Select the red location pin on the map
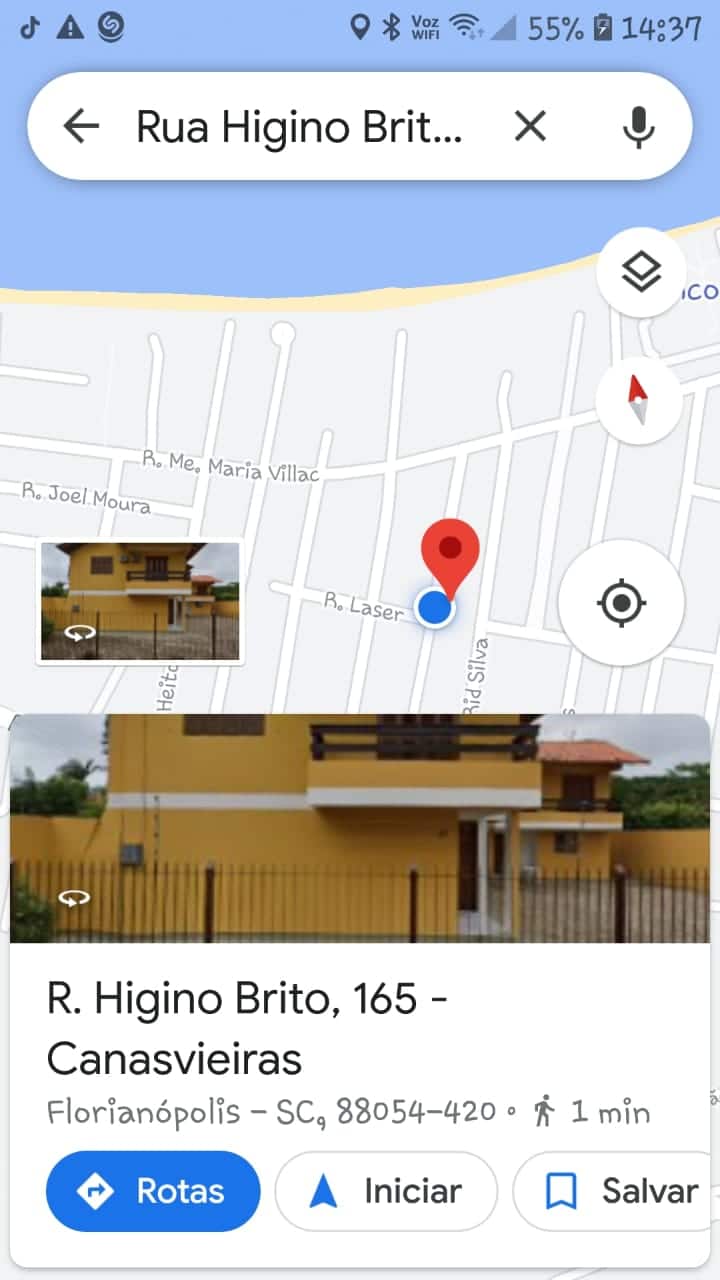Image resolution: width=720 pixels, height=1280 pixels. 450,553
